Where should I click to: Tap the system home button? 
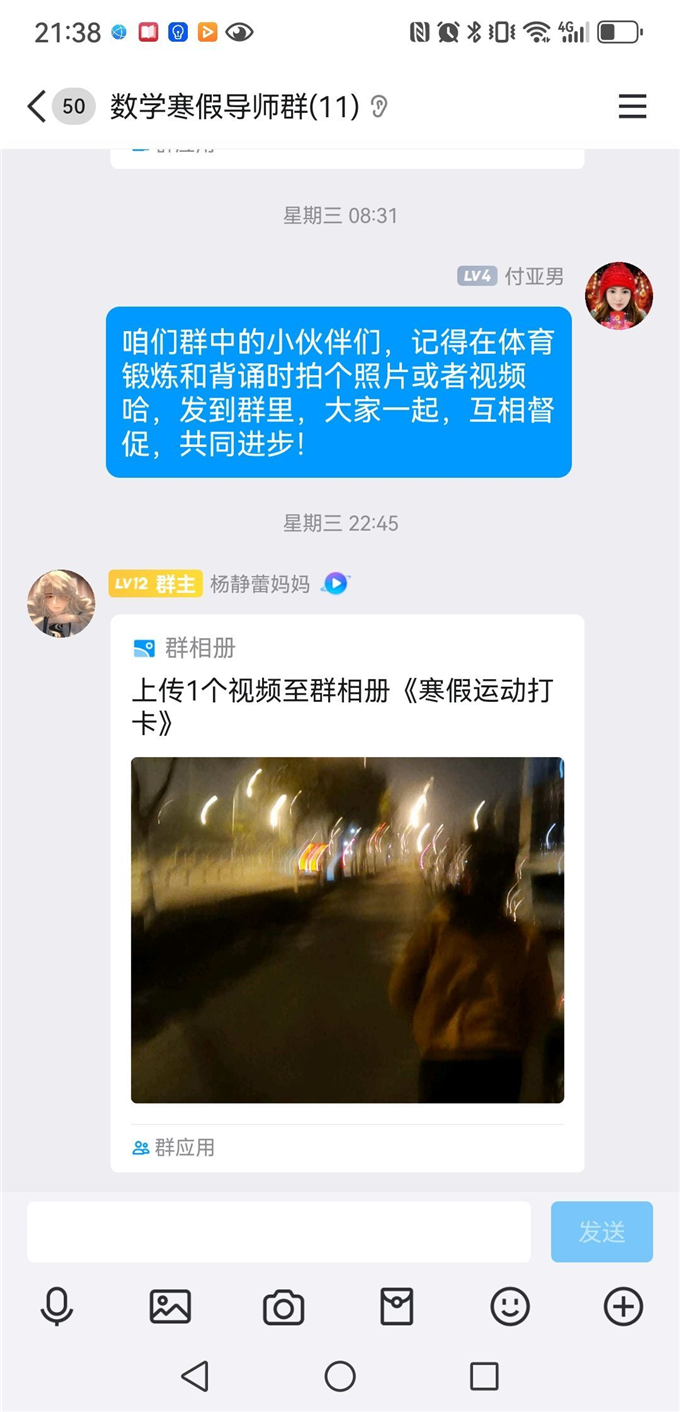[340, 1376]
